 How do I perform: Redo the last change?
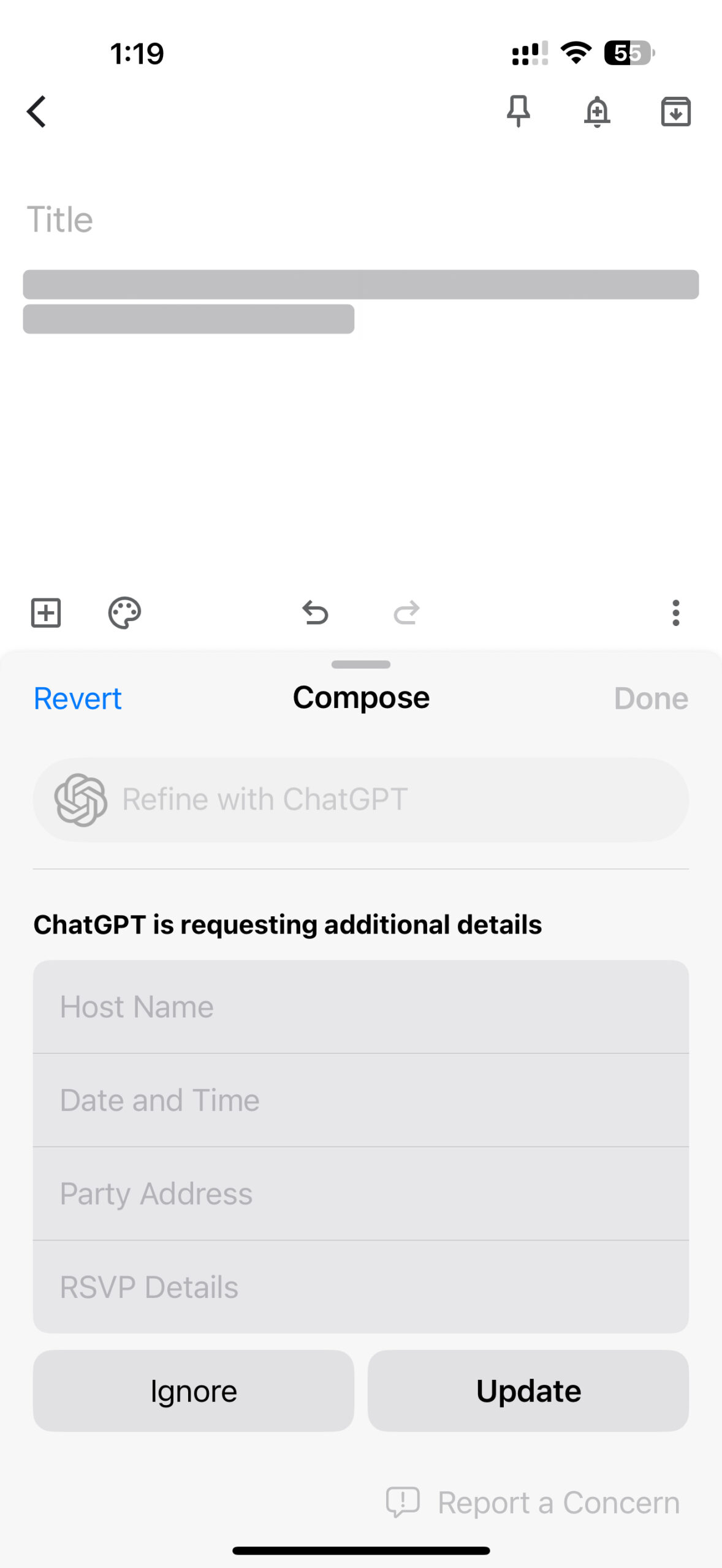coord(406,612)
